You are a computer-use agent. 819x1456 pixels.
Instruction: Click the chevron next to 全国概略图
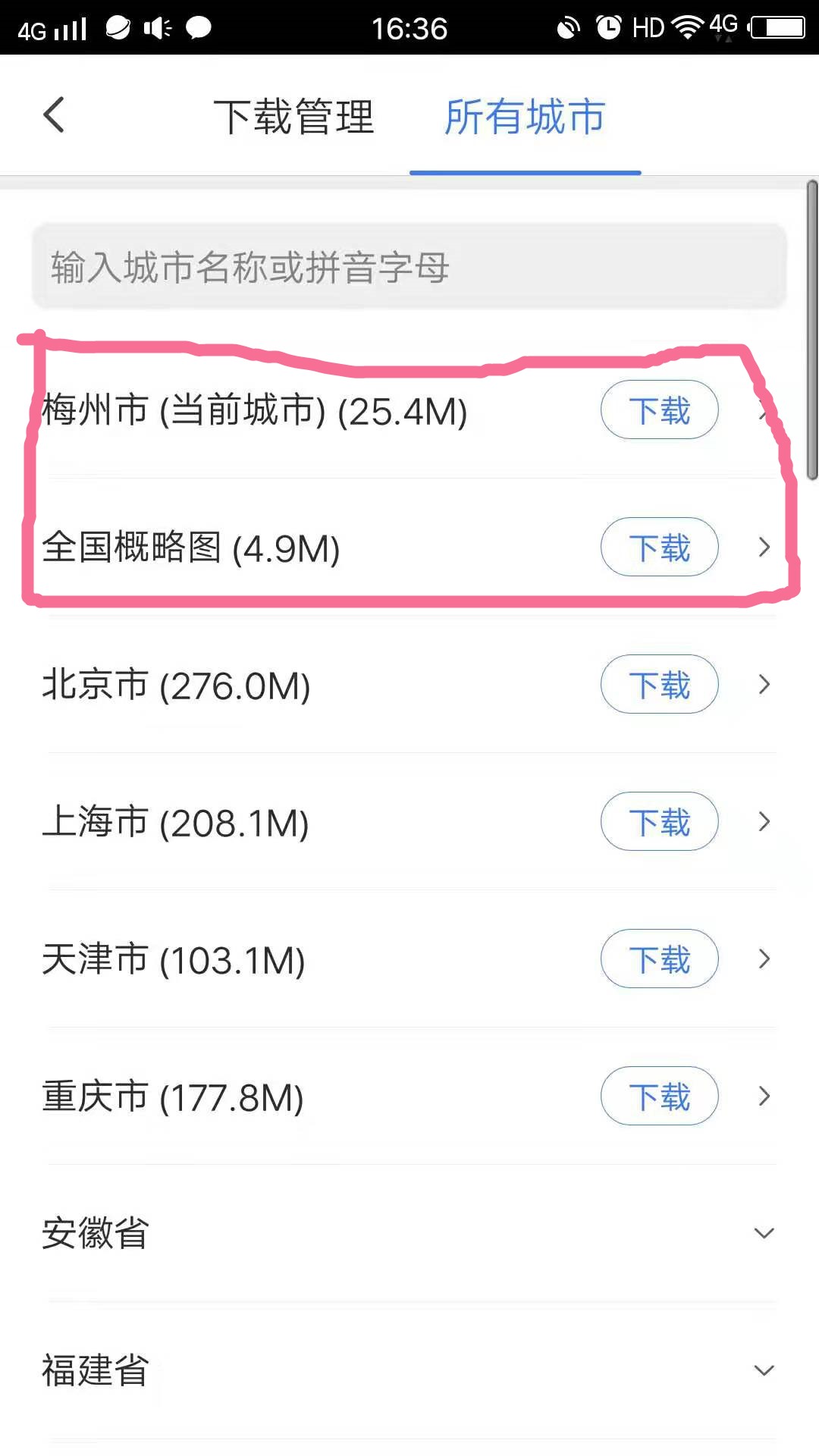pos(763,548)
